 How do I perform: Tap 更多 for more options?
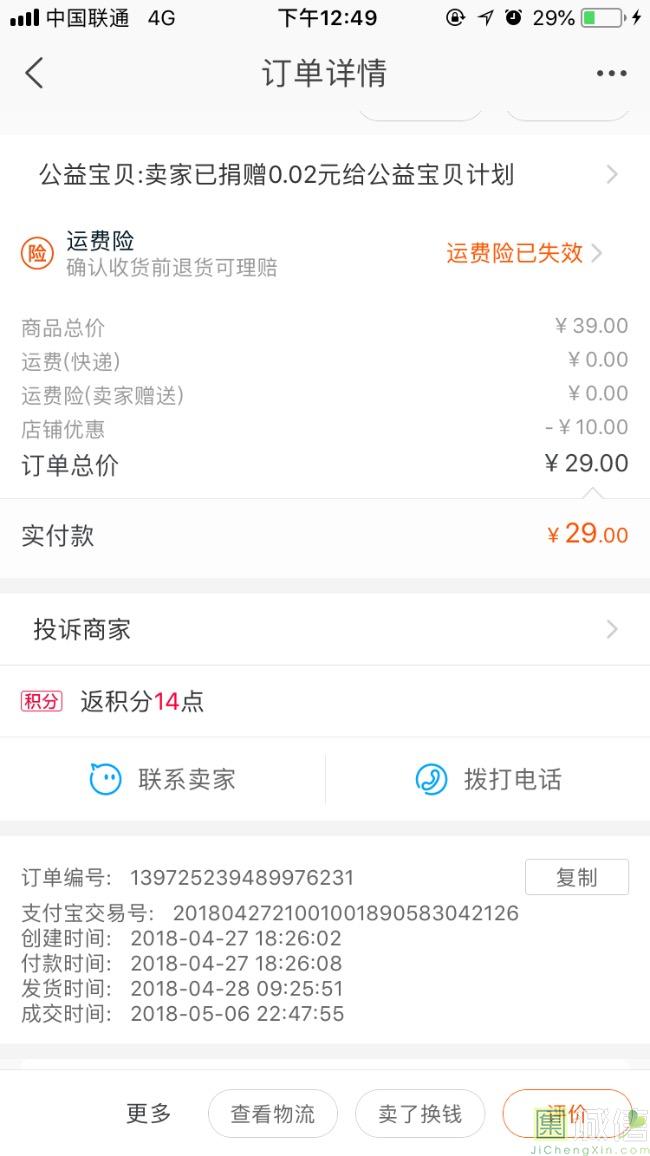[148, 1113]
